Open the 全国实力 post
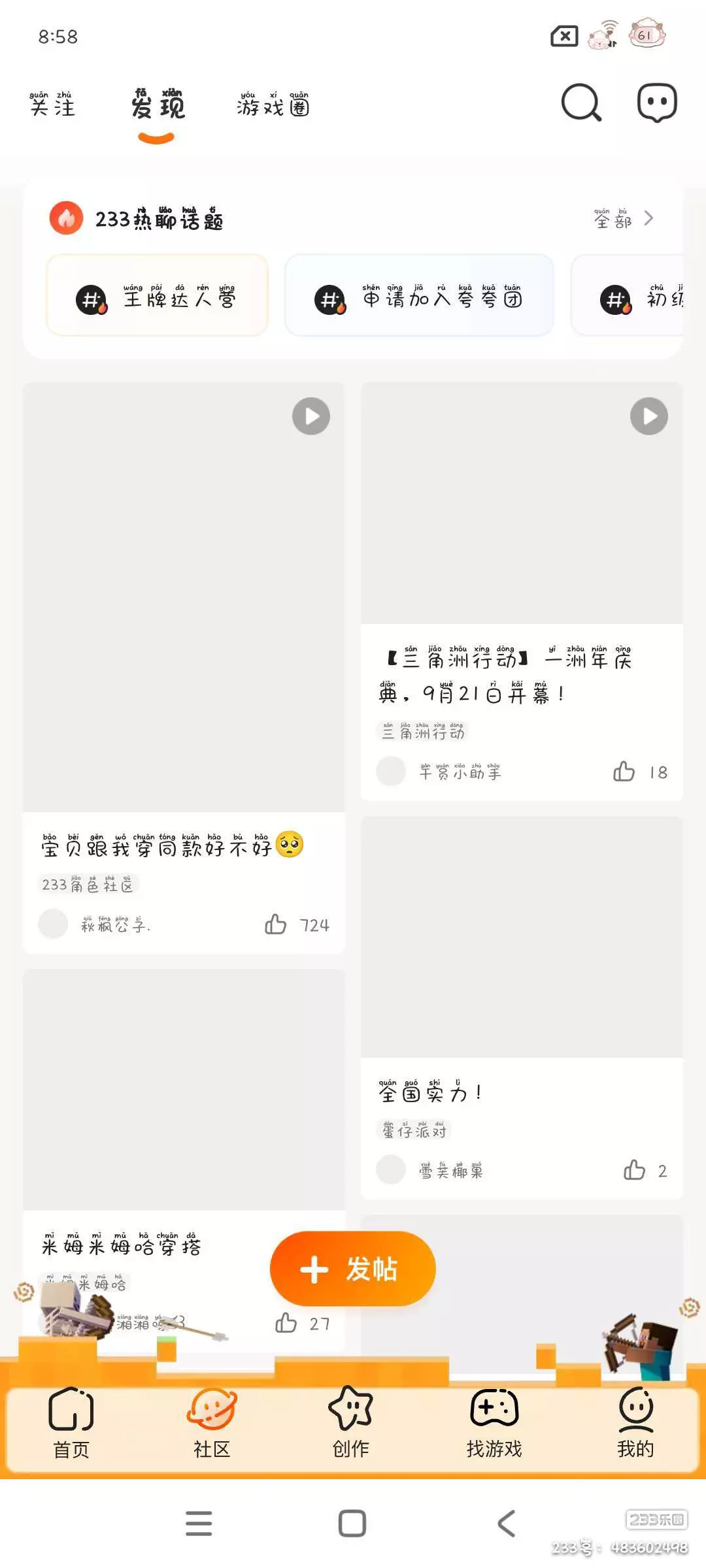706x1568 pixels. tap(431, 1092)
